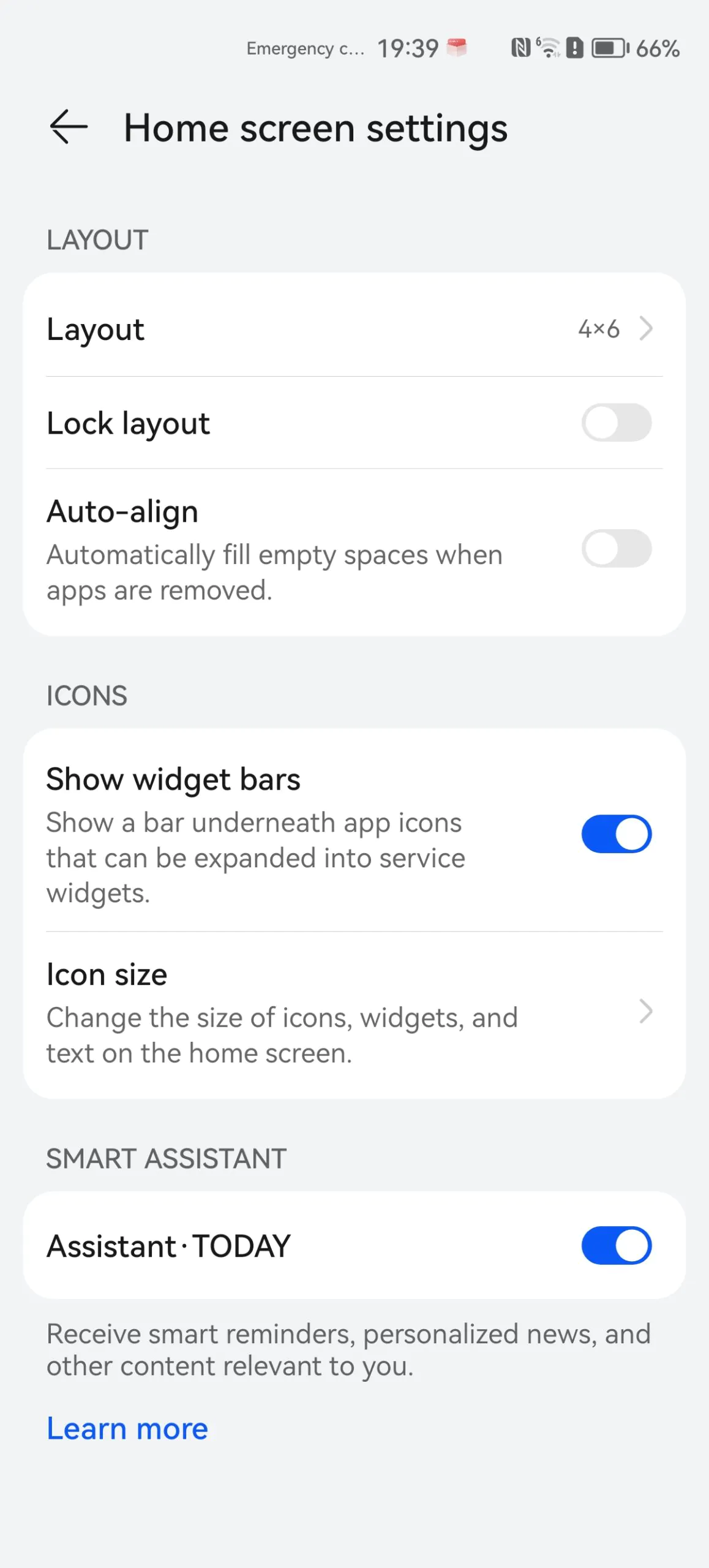Disable Show widget bars

pyautogui.click(x=616, y=834)
